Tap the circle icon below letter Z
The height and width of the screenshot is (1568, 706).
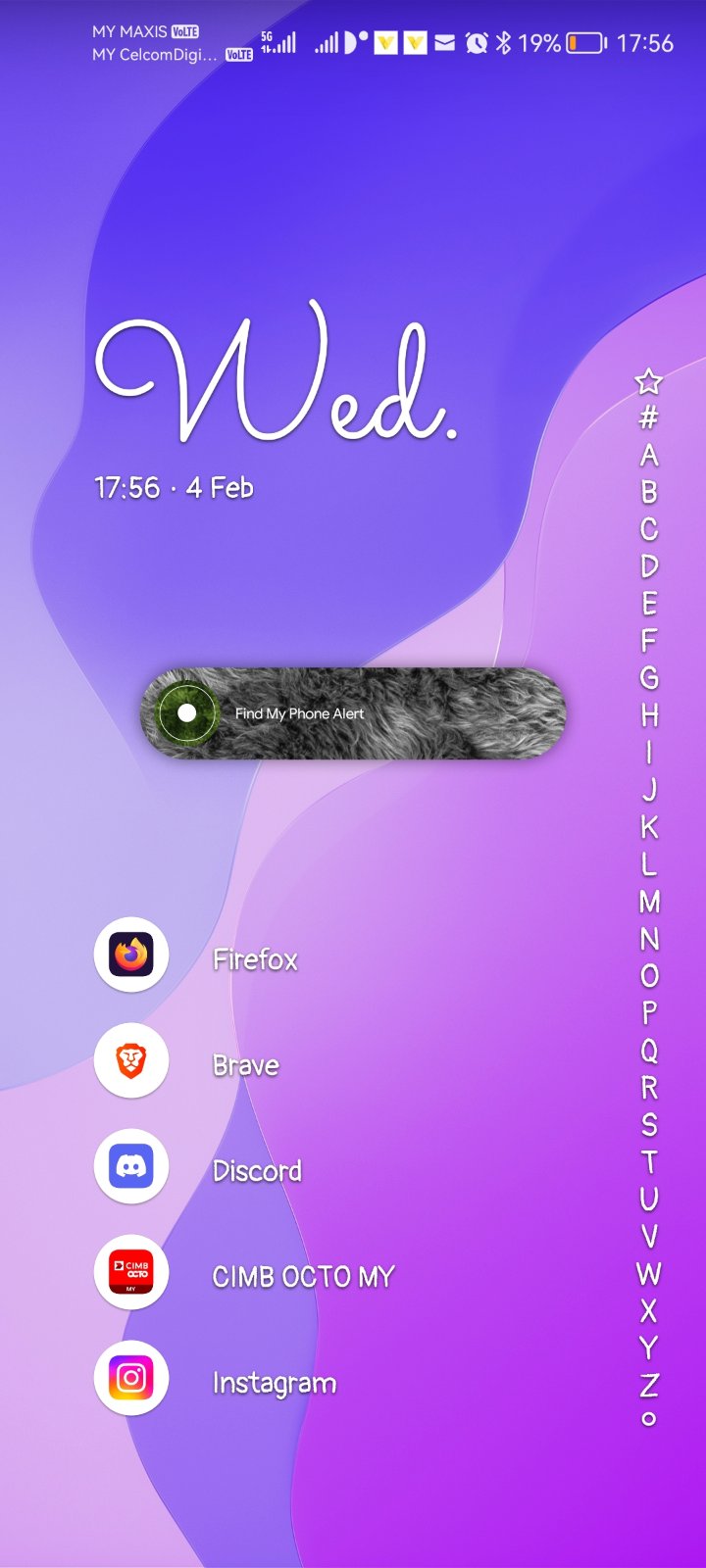click(648, 1418)
